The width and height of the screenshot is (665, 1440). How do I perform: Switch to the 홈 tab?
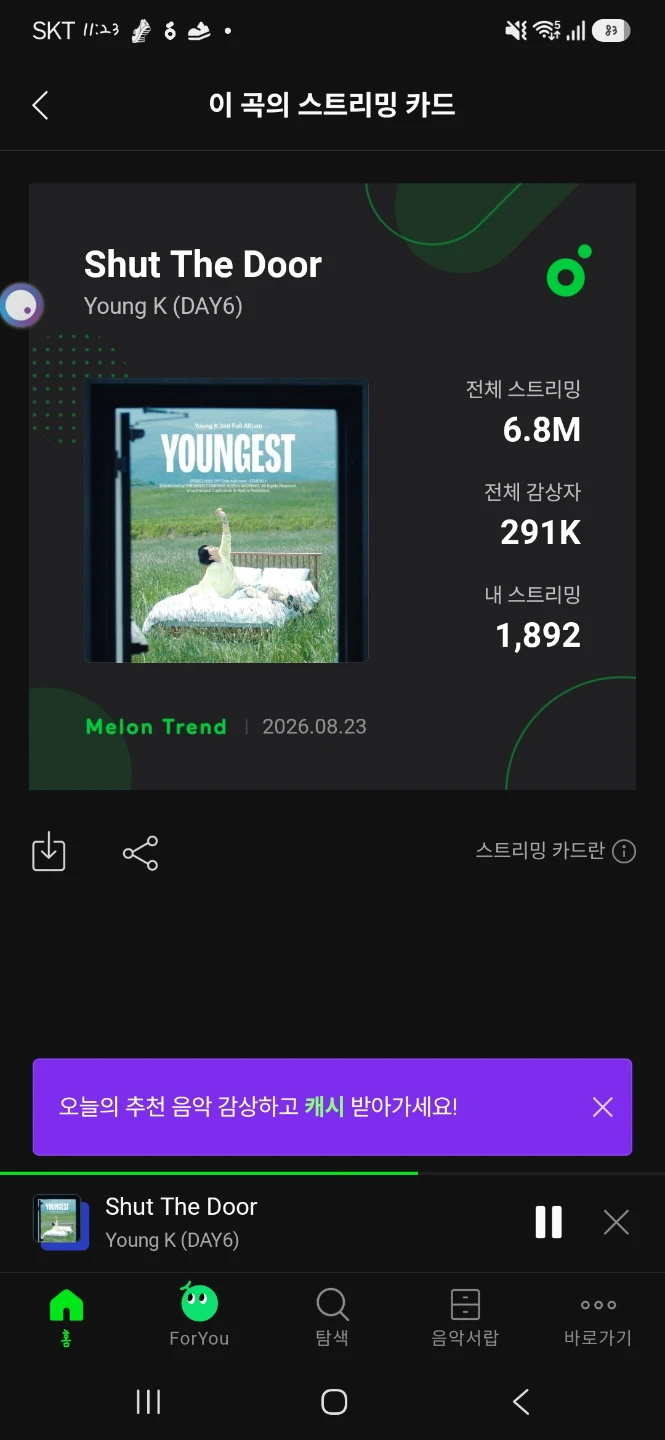tap(66, 1317)
